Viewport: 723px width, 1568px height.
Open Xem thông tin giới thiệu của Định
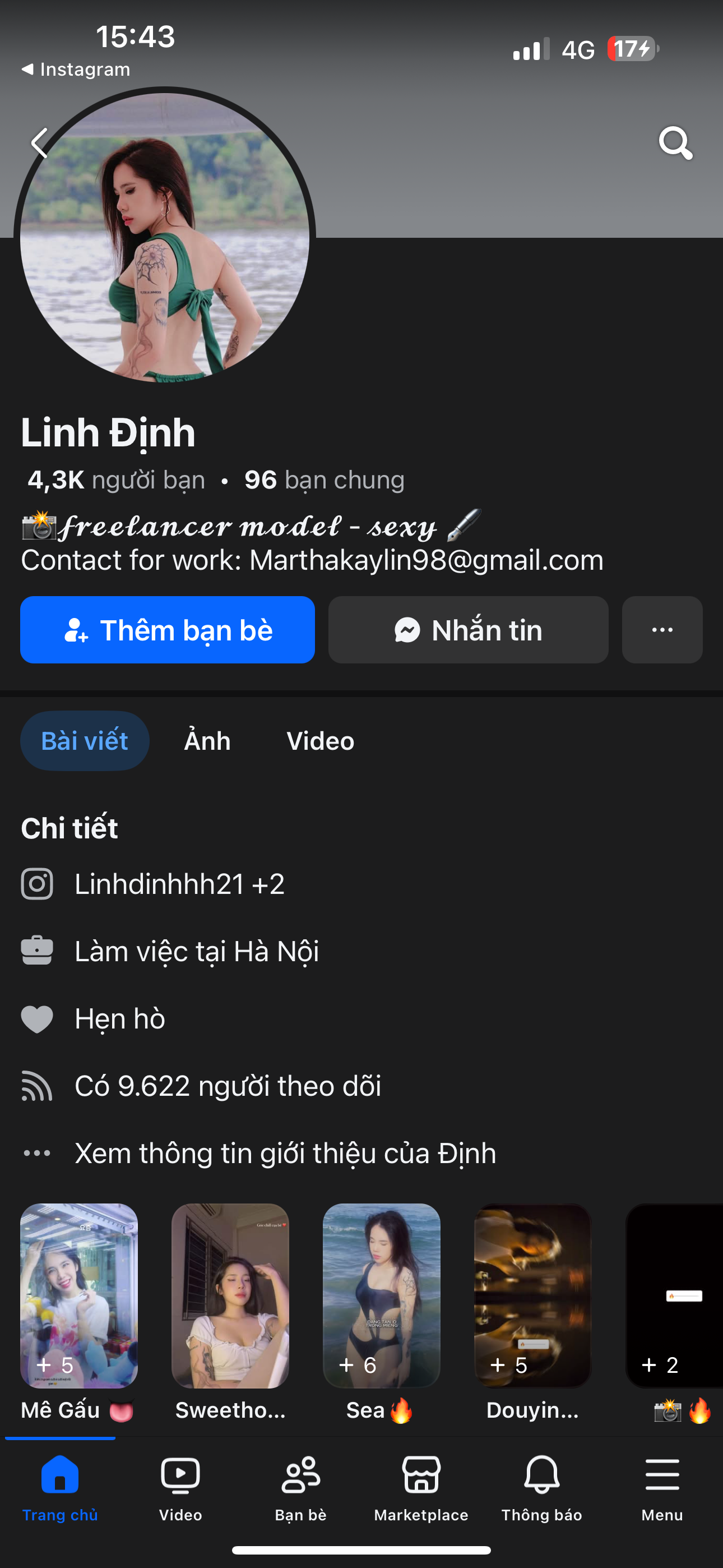(x=285, y=1153)
